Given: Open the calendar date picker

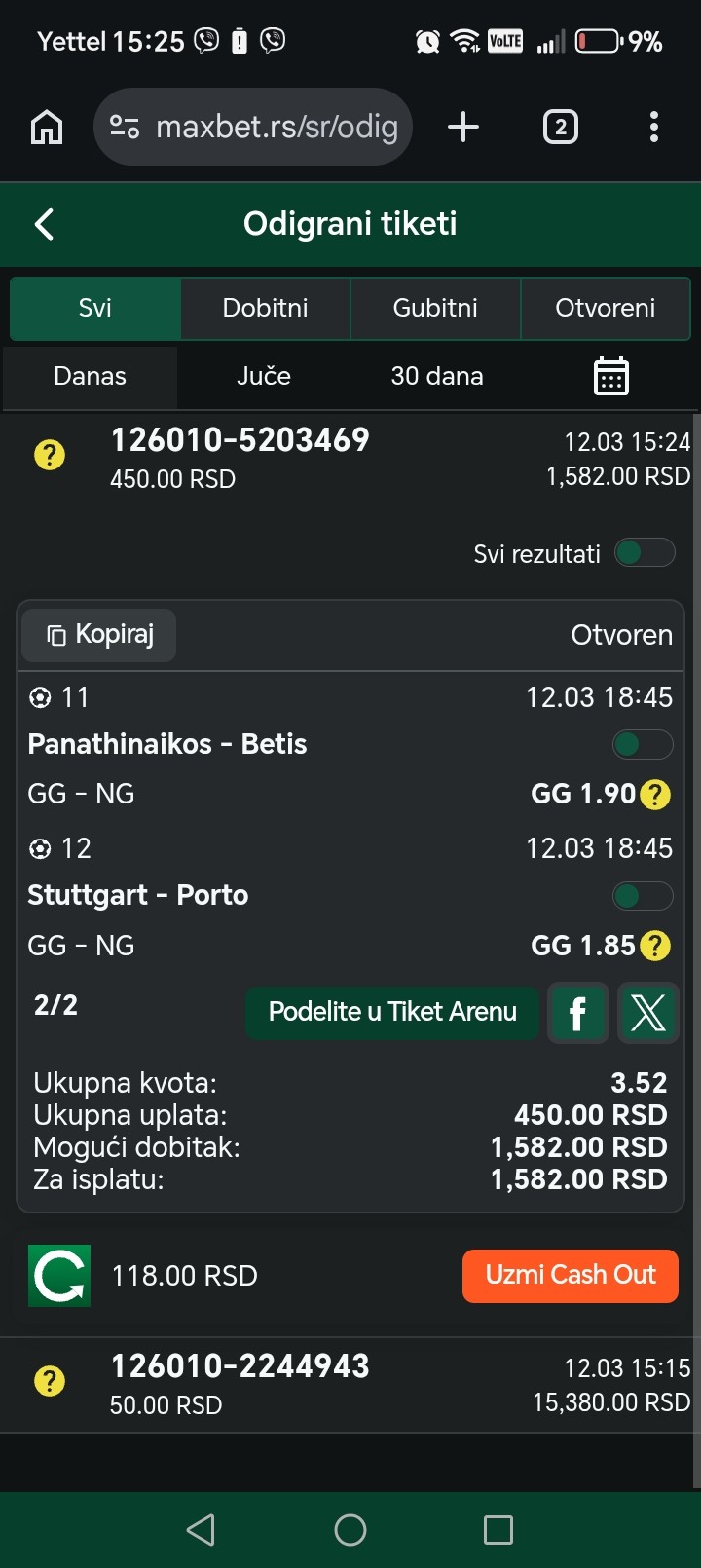Looking at the screenshot, I should [611, 376].
